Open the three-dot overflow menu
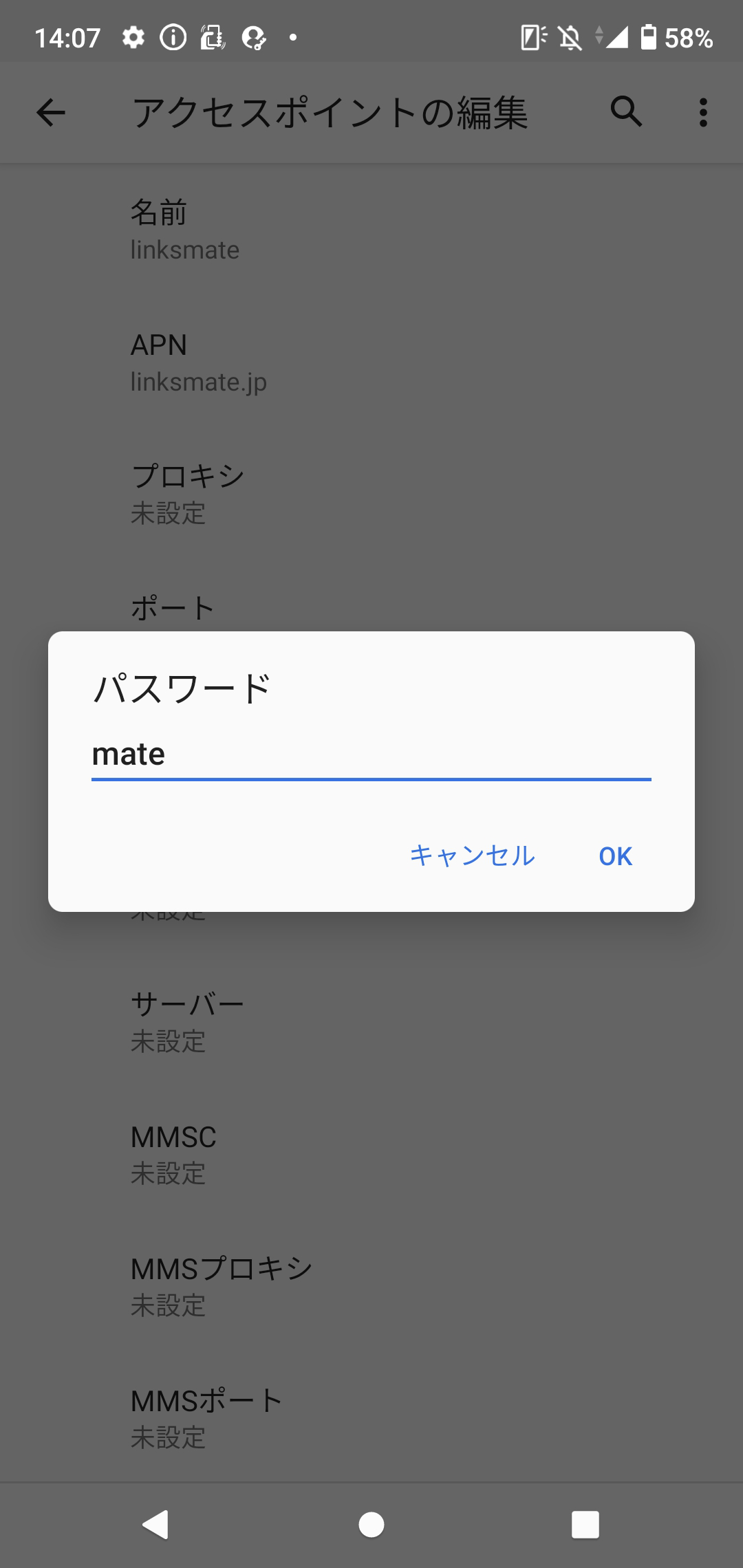The width and height of the screenshot is (743, 1568). (703, 113)
